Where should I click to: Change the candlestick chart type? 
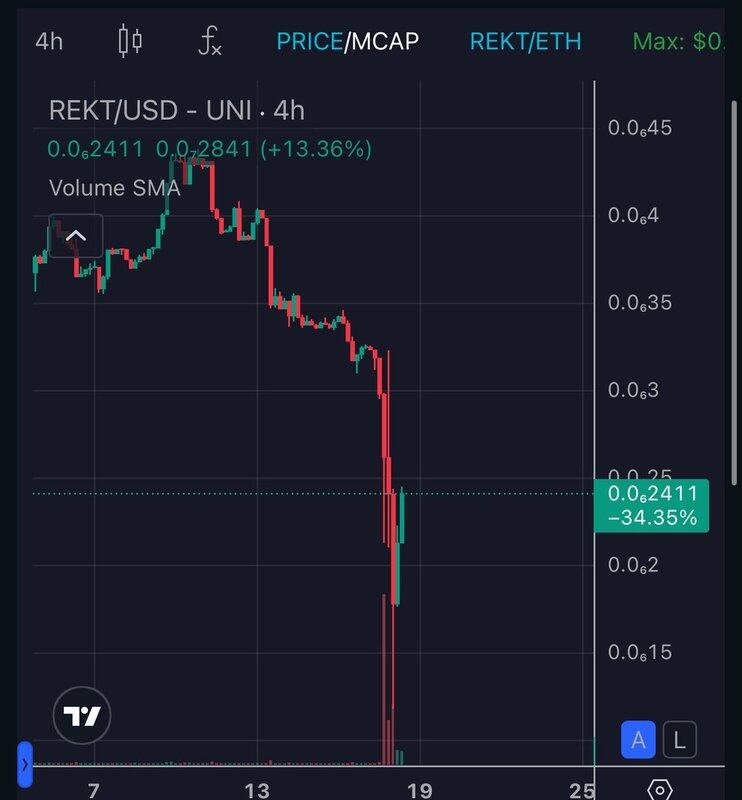click(130, 42)
